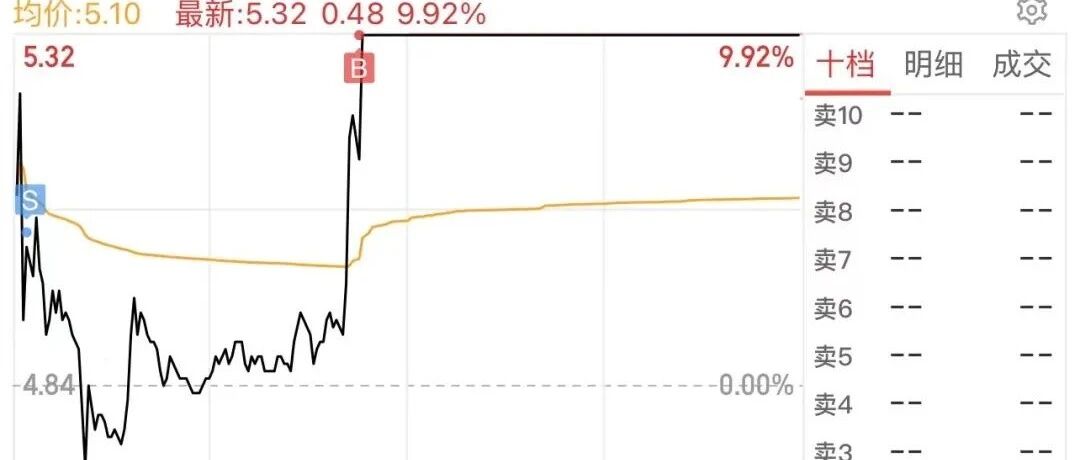Switch to the 成交 tab
Viewport: 1080px width, 460px height.
click(1021, 65)
